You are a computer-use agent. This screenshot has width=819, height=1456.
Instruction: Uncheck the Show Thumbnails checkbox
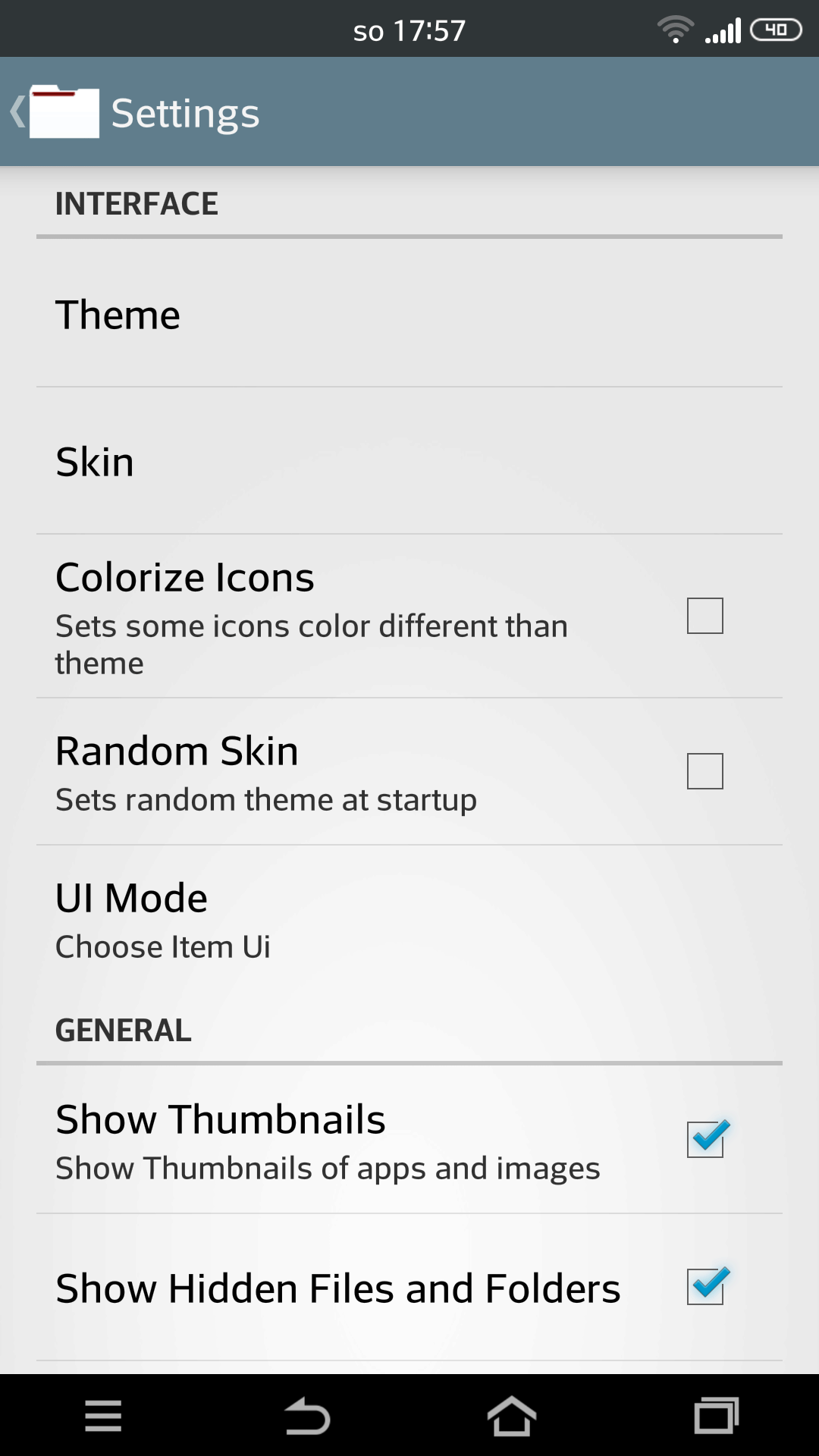(x=706, y=1139)
